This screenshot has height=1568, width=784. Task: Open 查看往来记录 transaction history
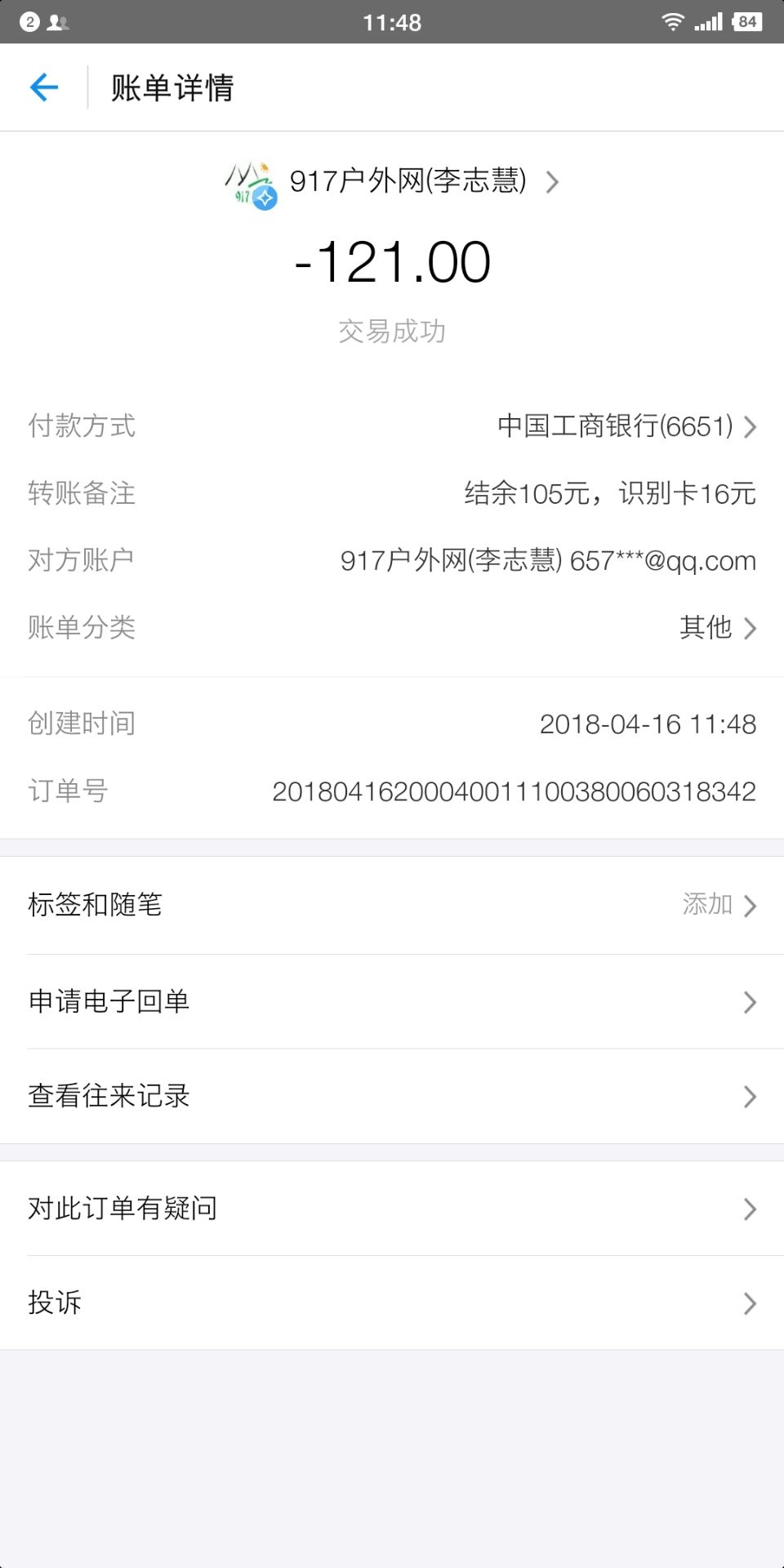(x=392, y=1097)
